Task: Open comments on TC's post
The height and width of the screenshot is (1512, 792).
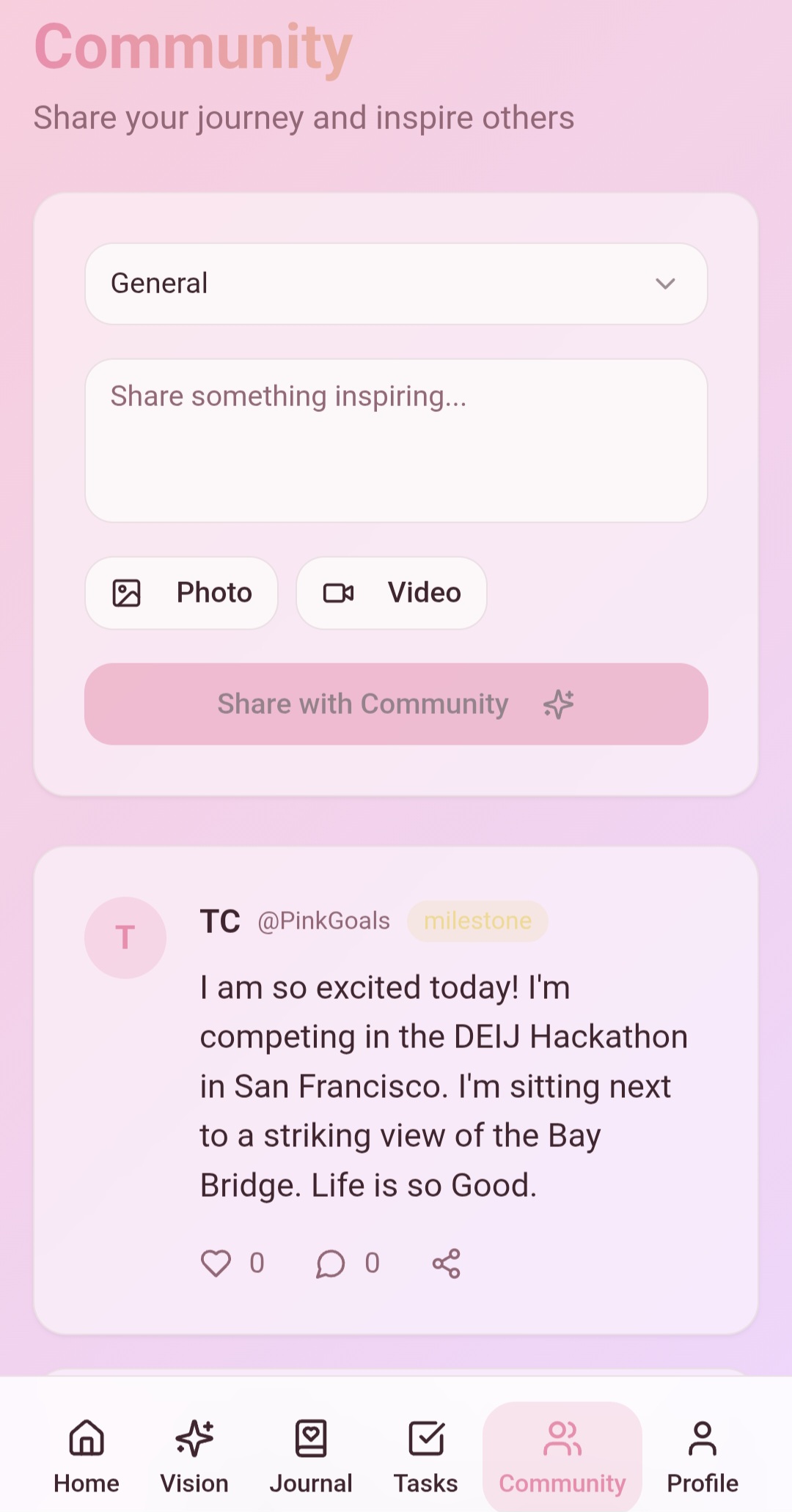Action: point(331,1263)
